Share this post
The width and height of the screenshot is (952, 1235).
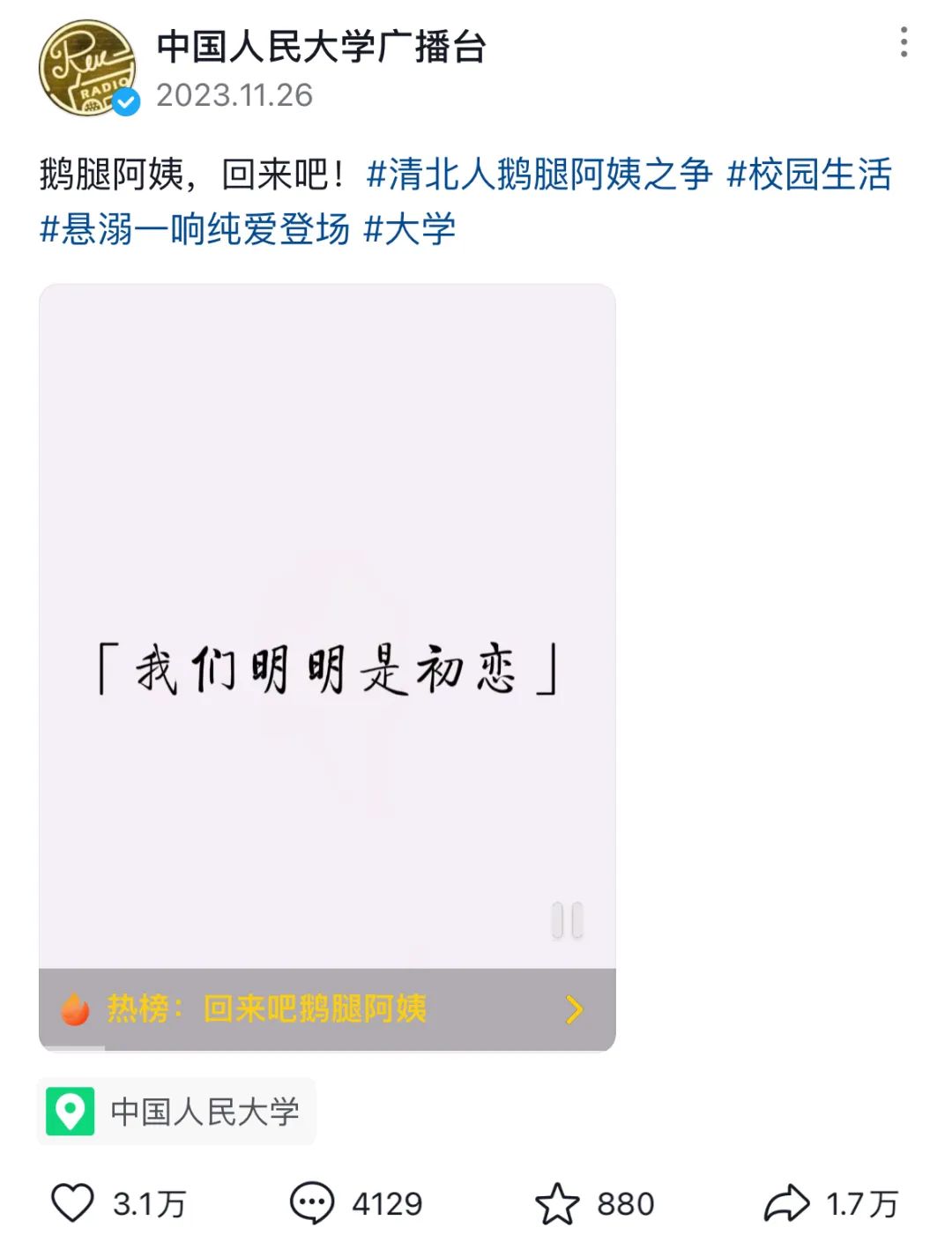(785, 1203)
